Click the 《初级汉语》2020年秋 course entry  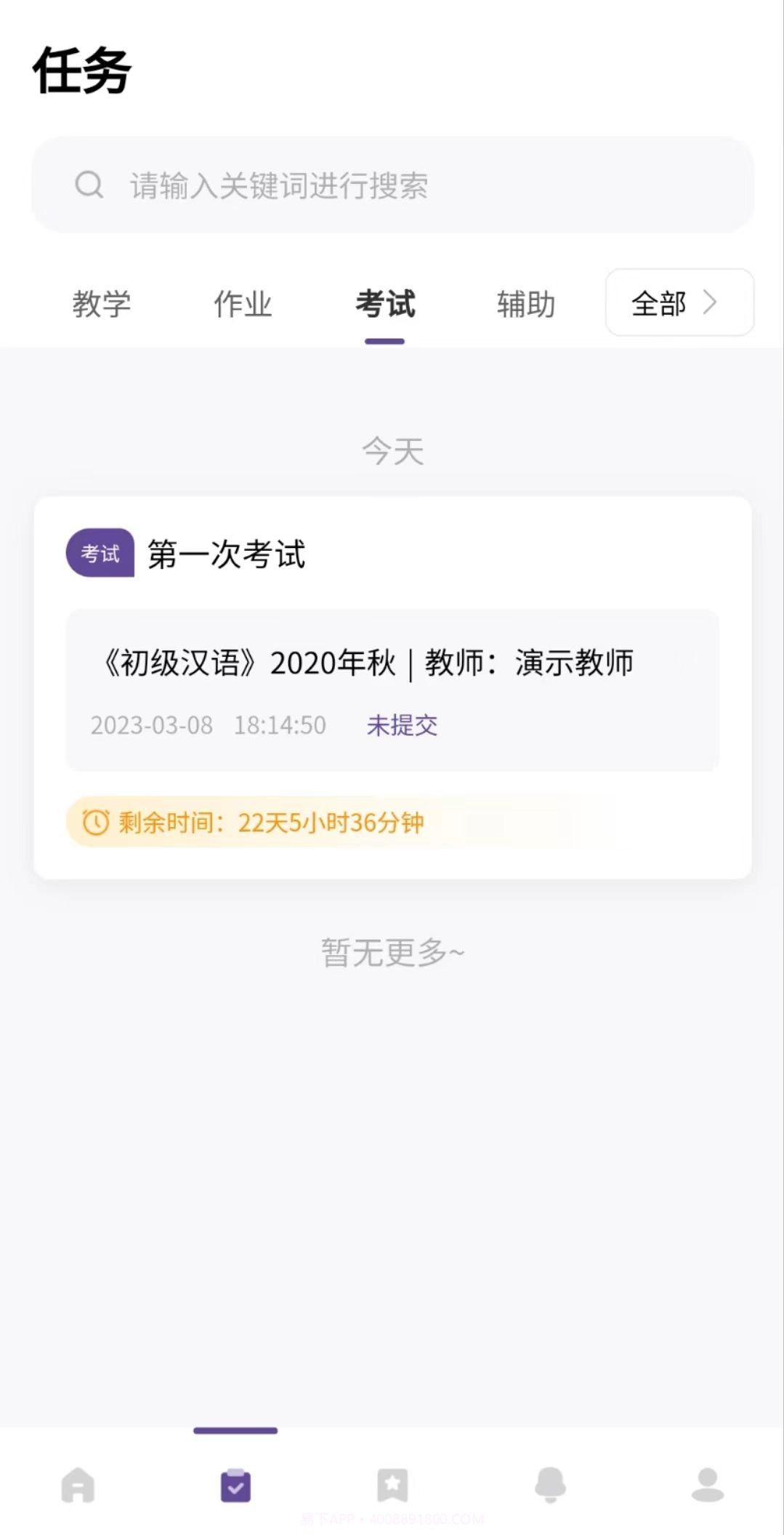click(x=392, y=663)
